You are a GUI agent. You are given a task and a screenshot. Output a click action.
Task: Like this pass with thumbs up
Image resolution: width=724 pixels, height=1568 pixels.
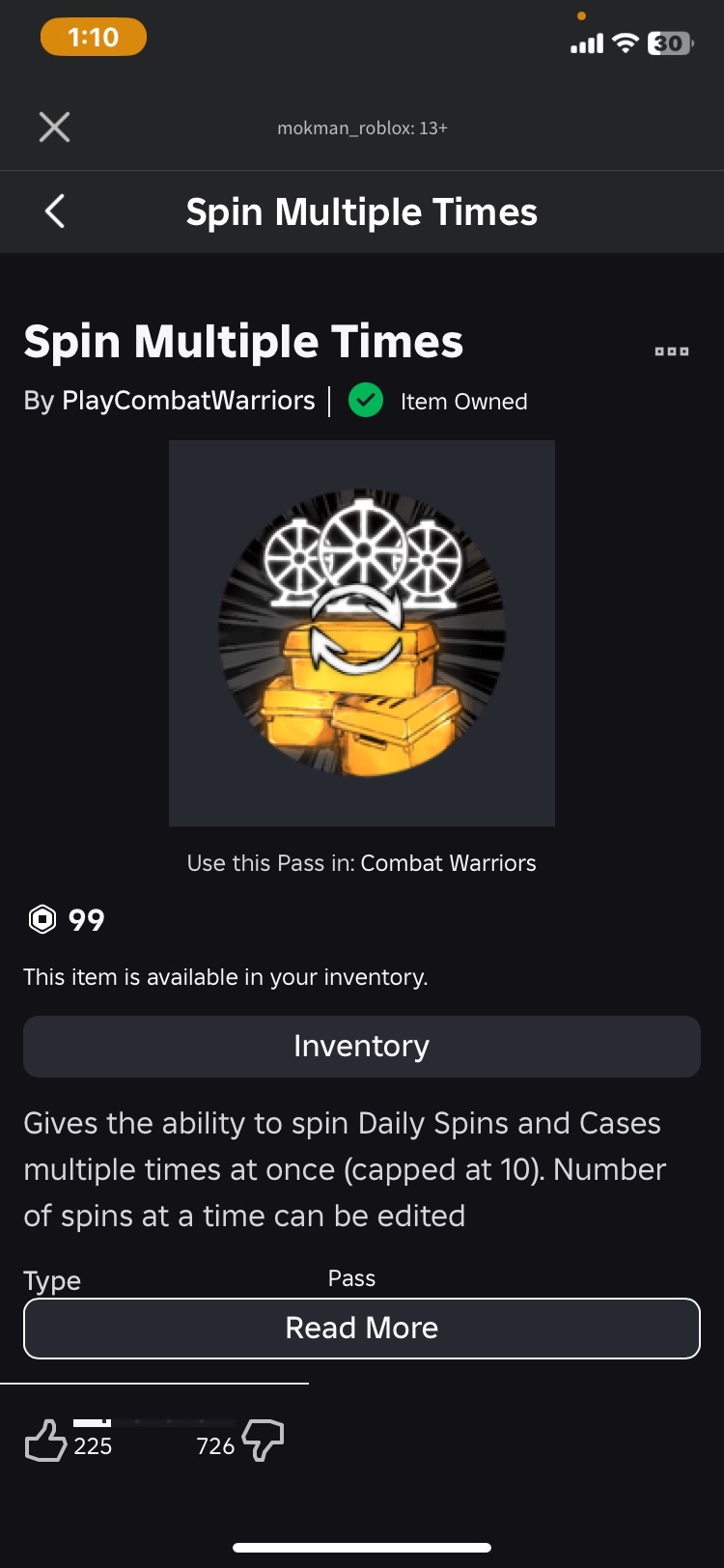[x=45, y=1441]
